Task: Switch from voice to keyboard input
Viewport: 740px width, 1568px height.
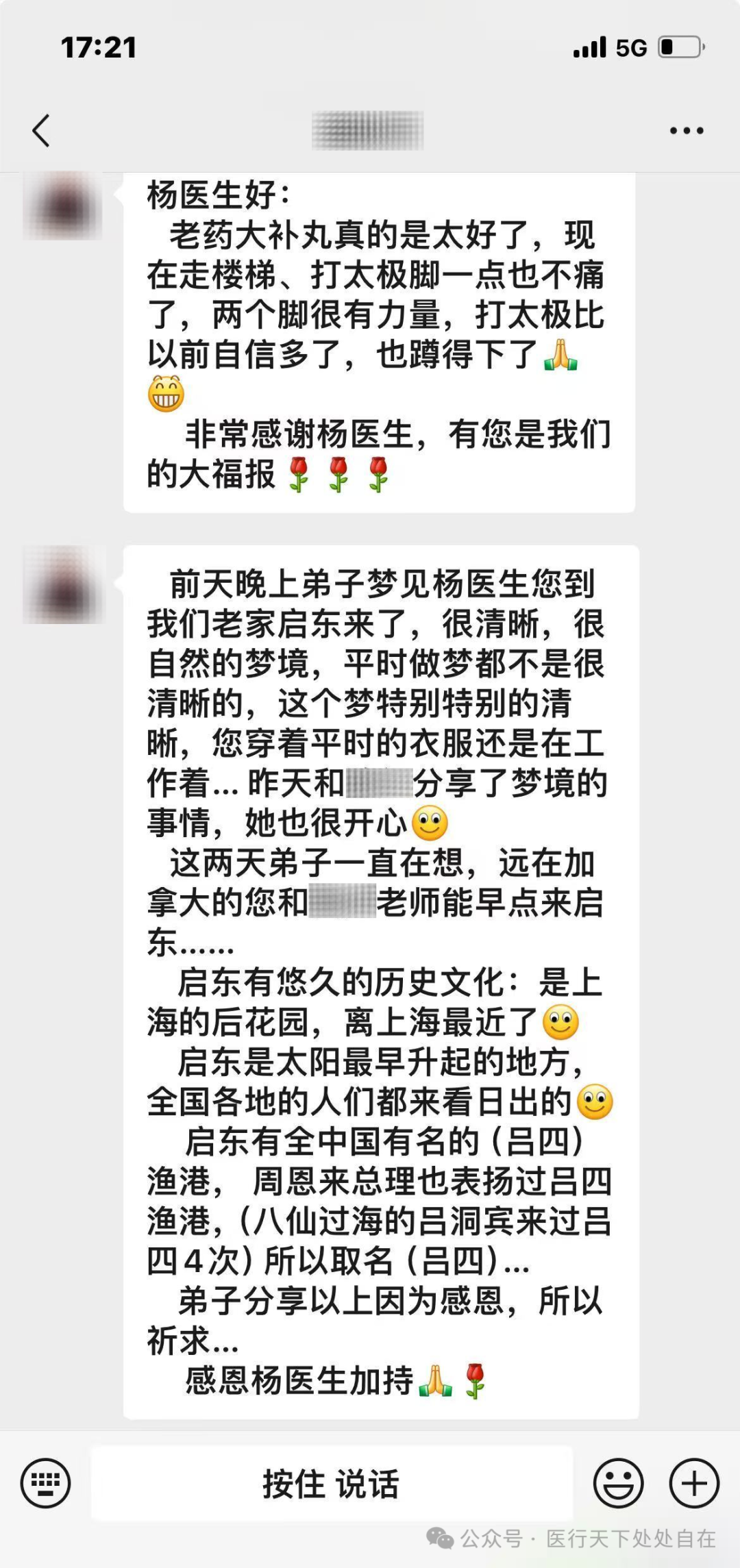Action: click(x=45, y=1483)
